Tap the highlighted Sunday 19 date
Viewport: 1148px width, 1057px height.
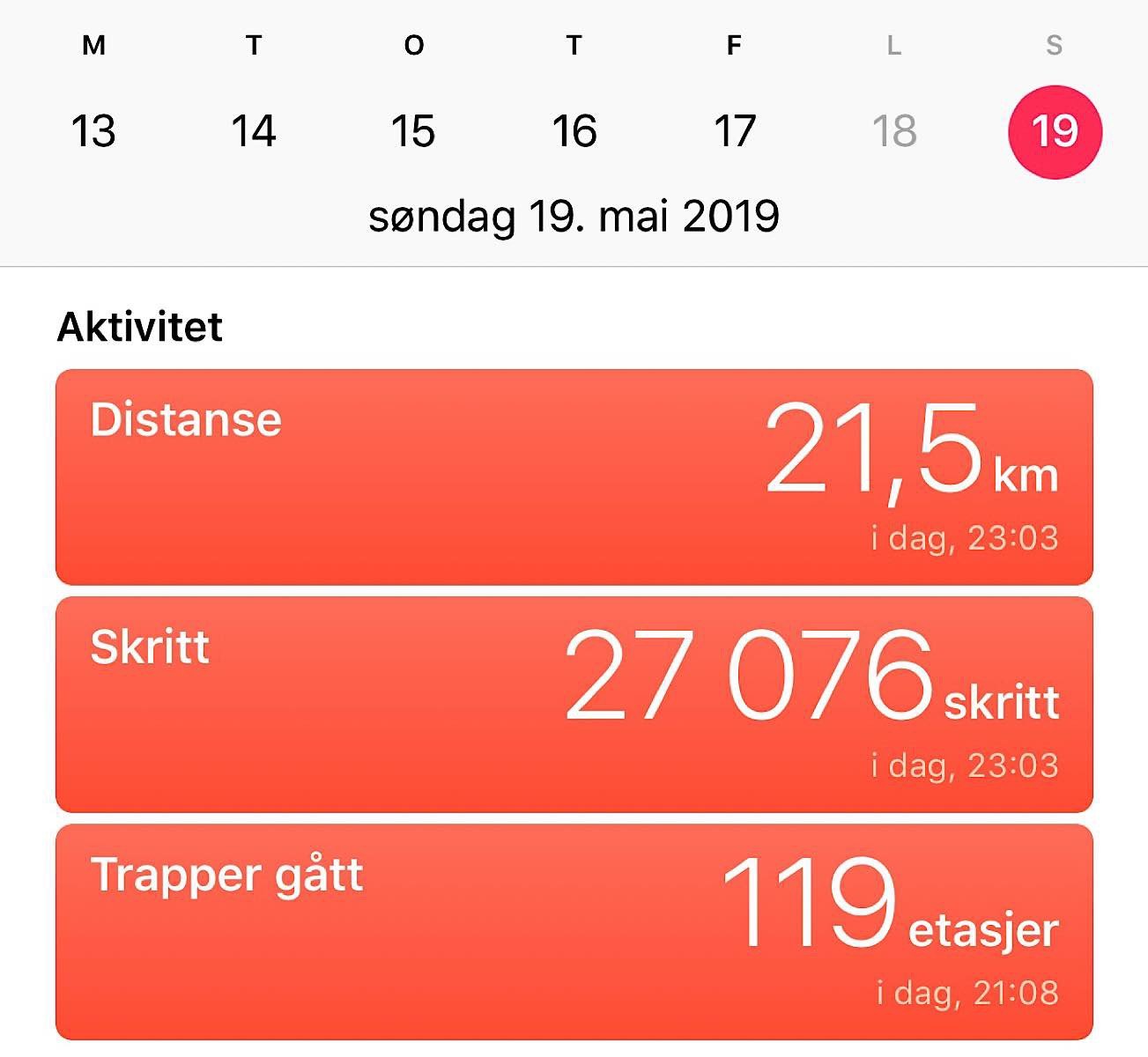1055,131
